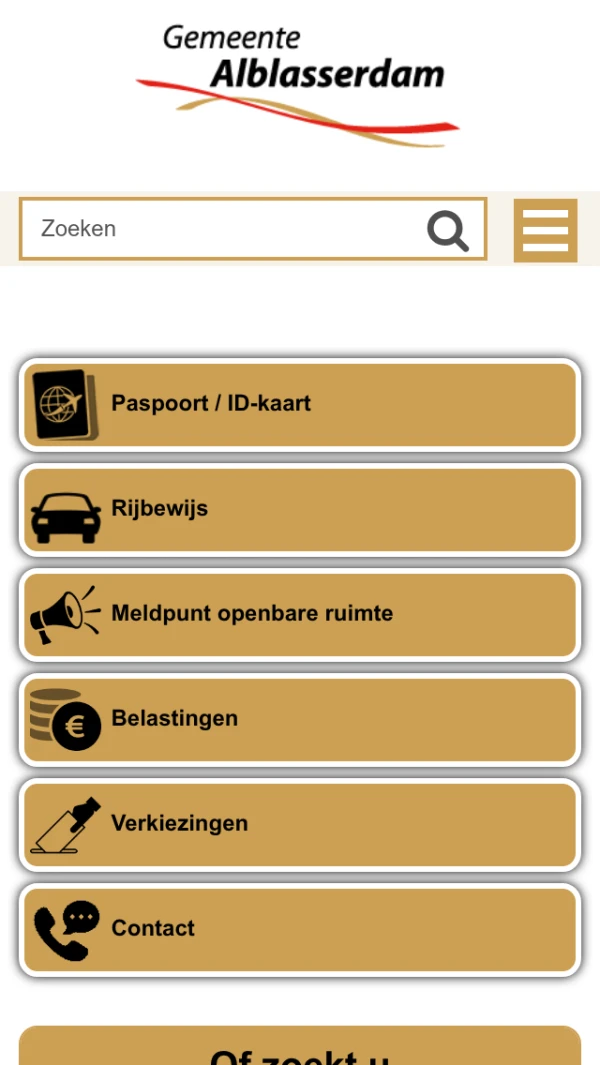The image size is (600, 1065).
Task: Tap the Zoeken search field
Action: [220, 229]
